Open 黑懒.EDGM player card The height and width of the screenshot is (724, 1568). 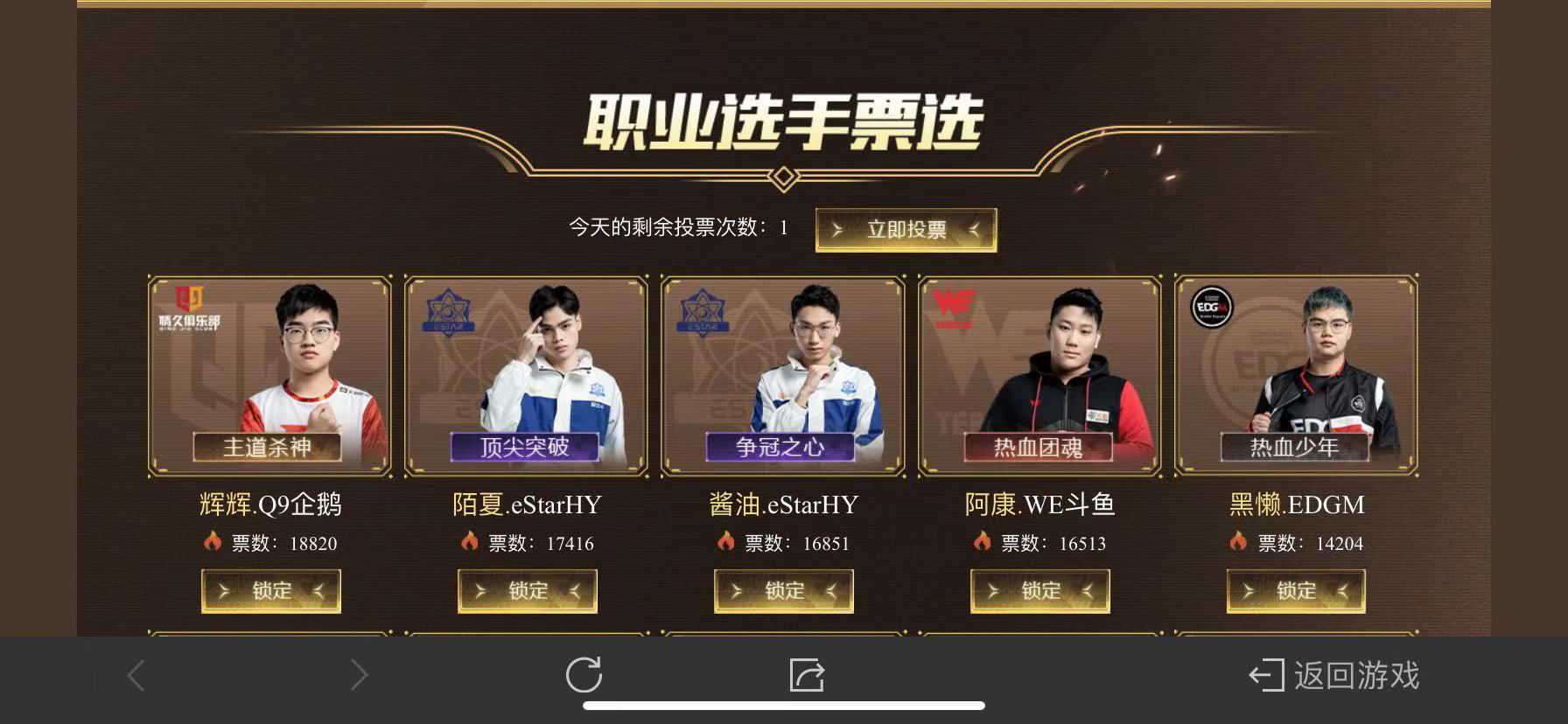pos(1295,376)
